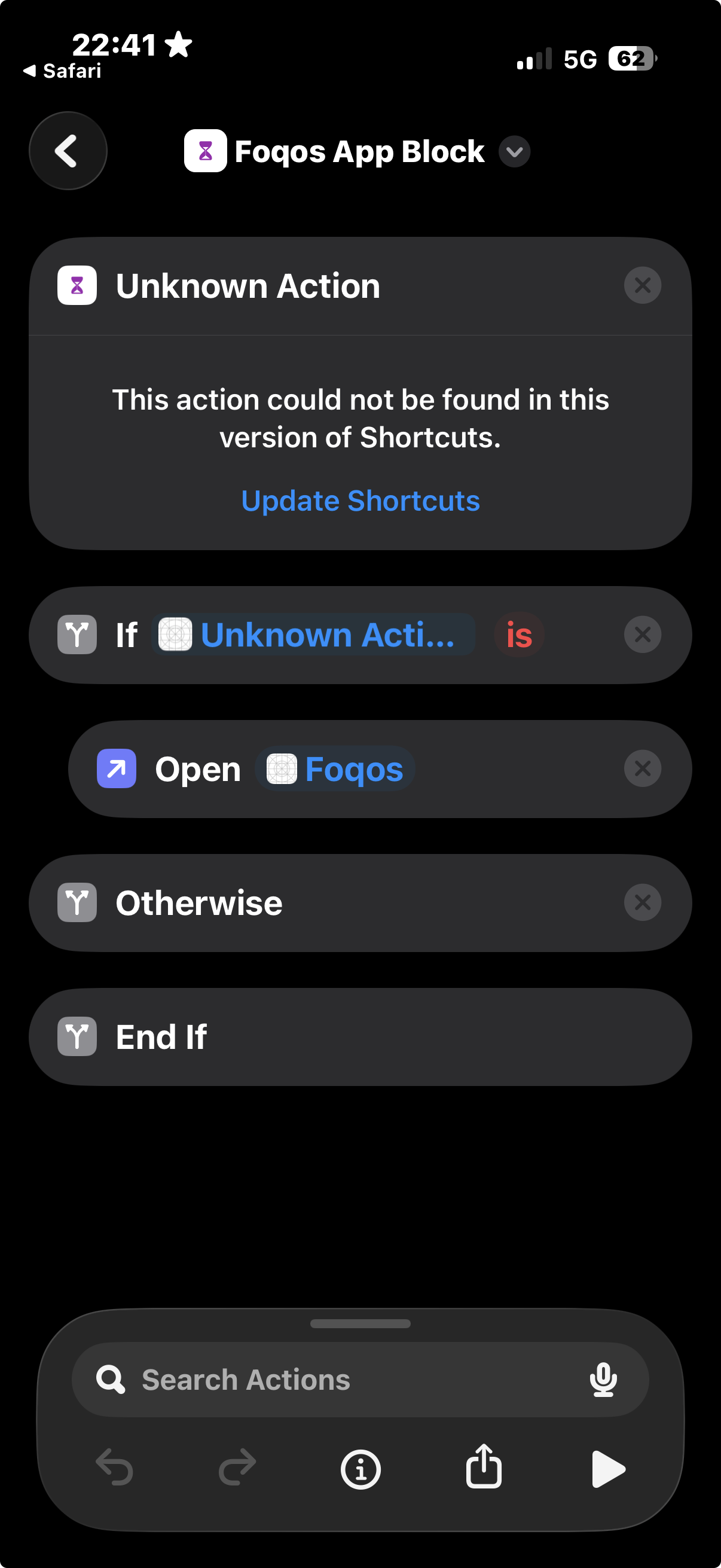Undo the last edit
The image size is (721, 1568).
[x=114, y=1468]
